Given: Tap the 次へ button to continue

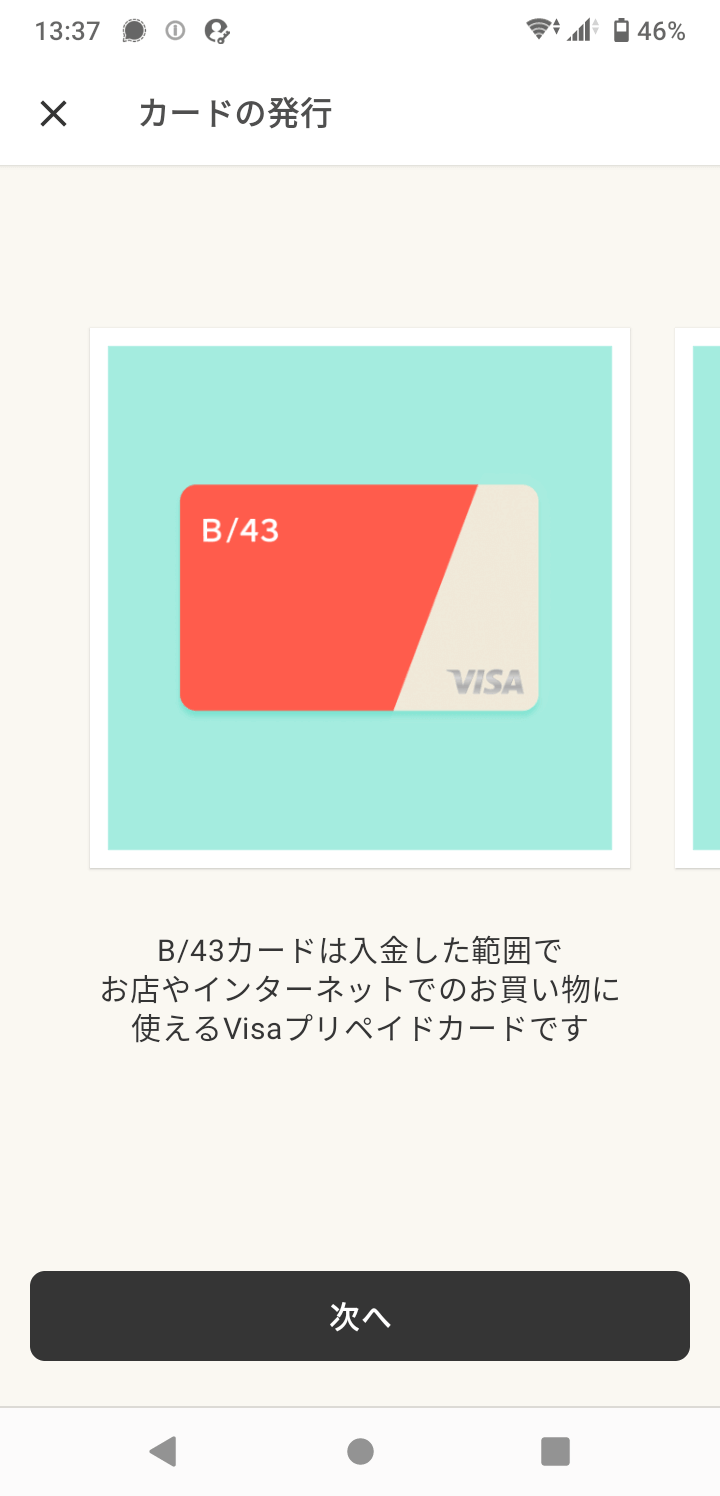Looking at the screenshot, I should point(360,1316).
